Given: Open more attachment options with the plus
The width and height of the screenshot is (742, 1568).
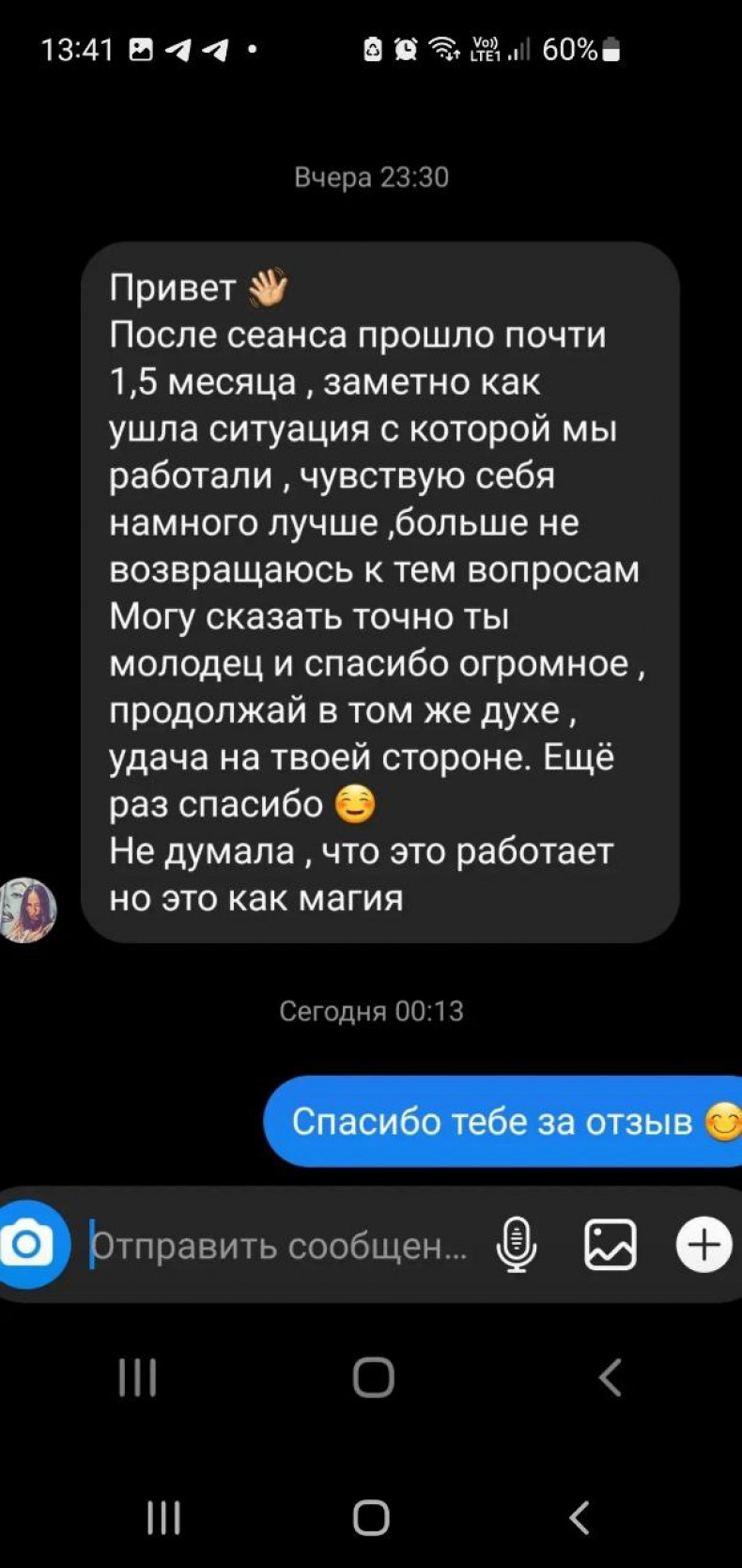Looking at the screenshot, I should (x=703, y=1245).
